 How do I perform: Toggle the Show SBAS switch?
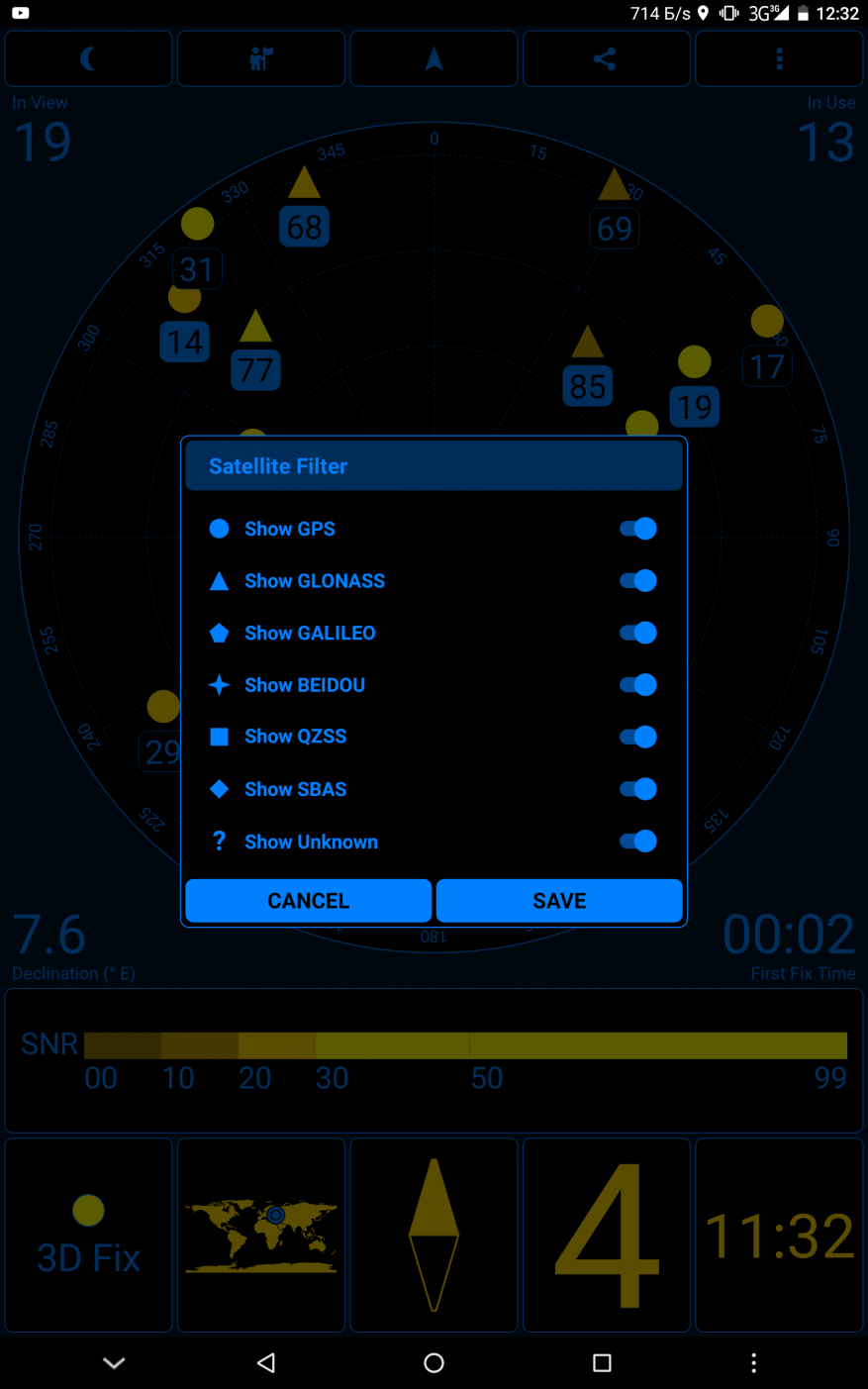[x=638, y=789]
